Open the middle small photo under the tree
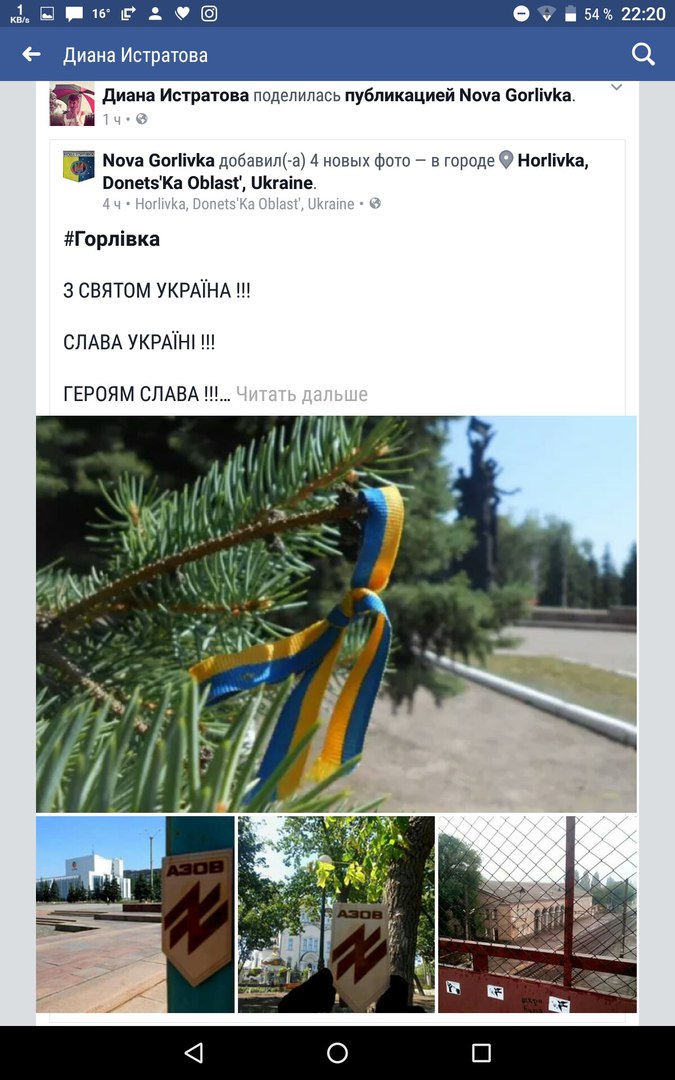 (x=336, y=914)
